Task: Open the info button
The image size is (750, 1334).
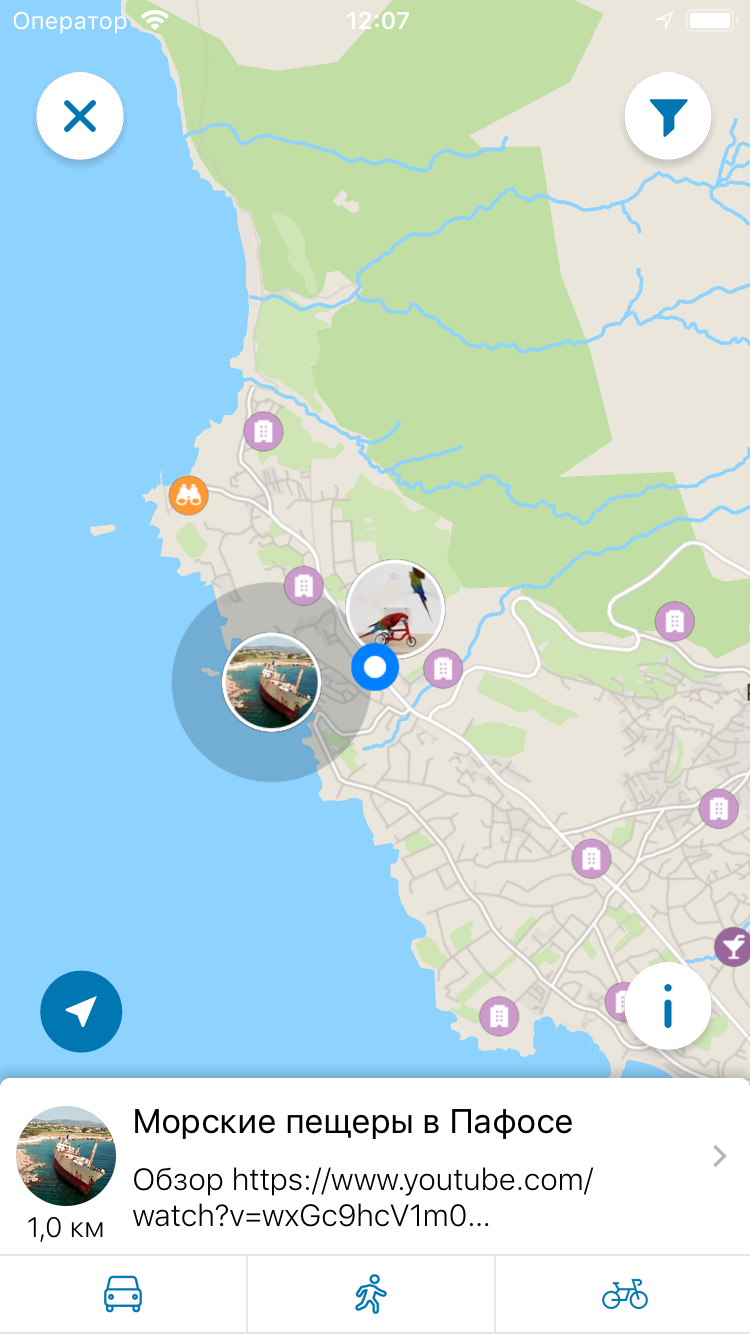Action: point(668,1006)
